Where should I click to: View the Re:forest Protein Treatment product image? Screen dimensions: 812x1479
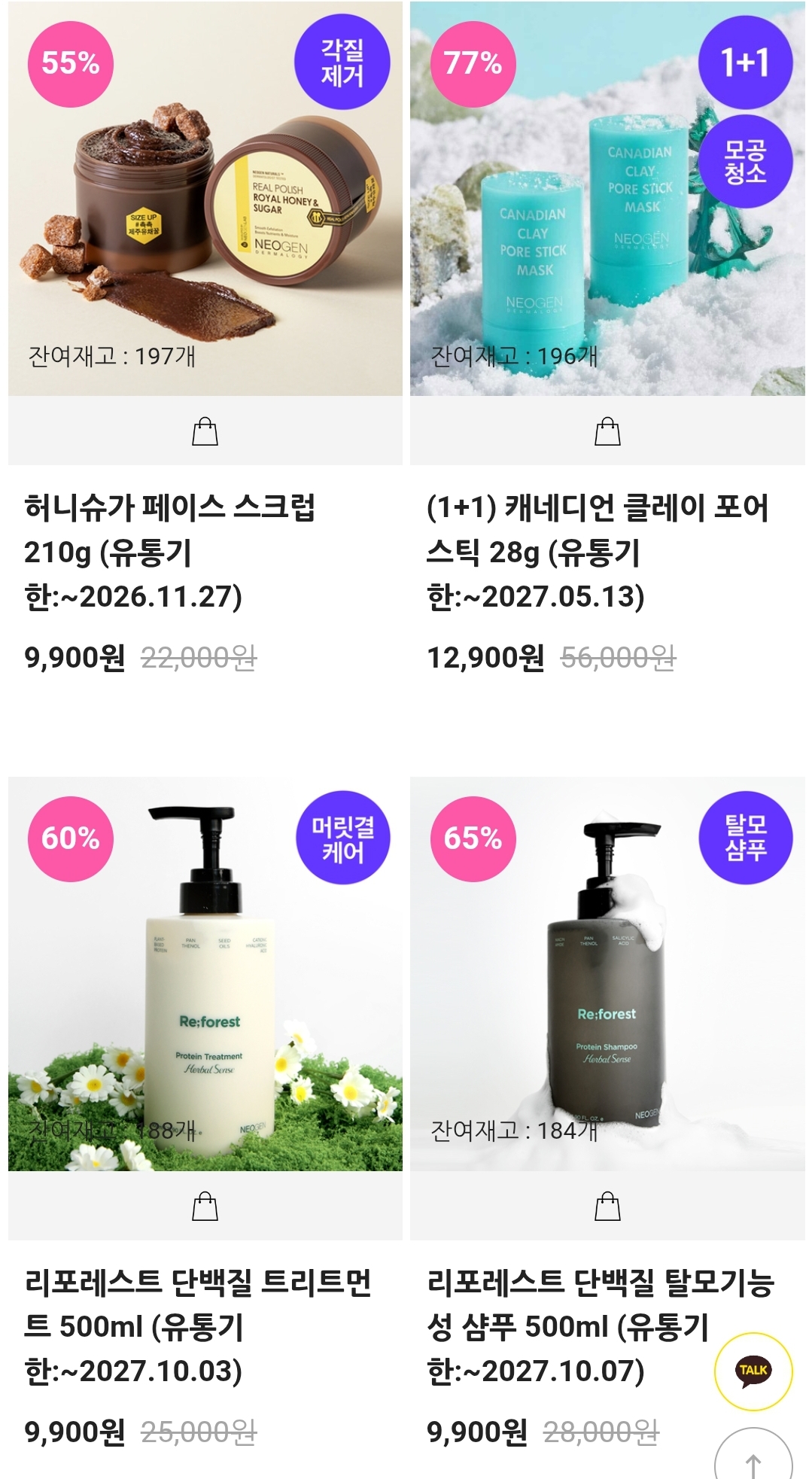tap(205, 974)
